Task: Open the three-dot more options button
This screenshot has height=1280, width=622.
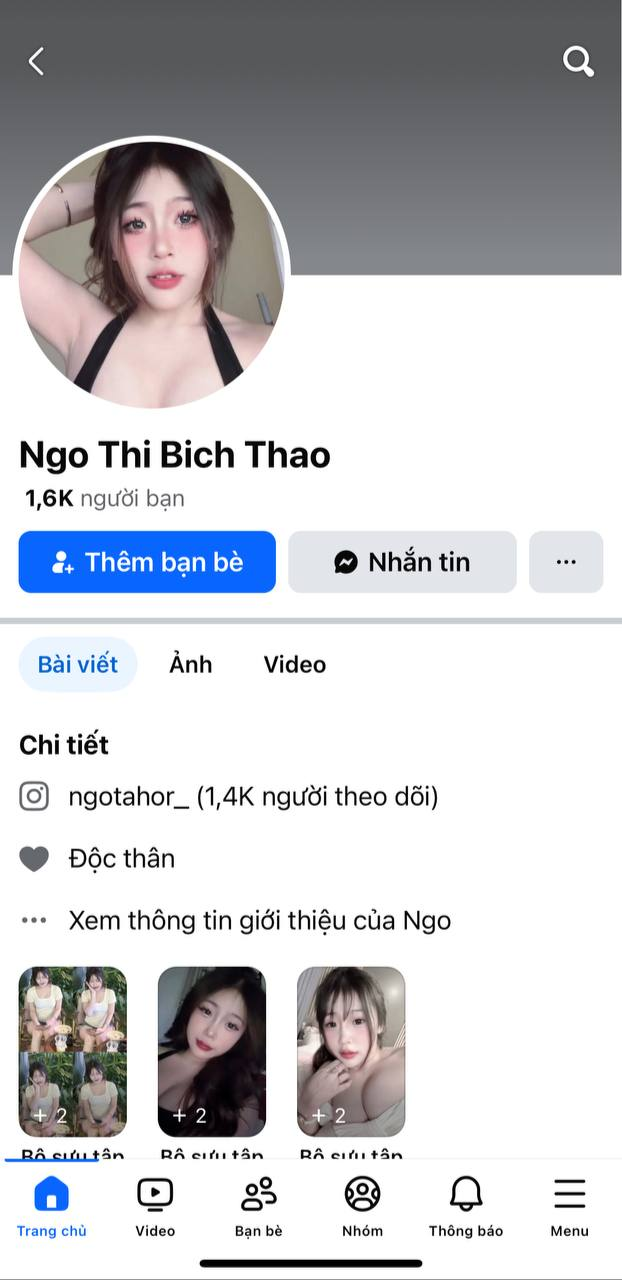Action: coord(566,562)
